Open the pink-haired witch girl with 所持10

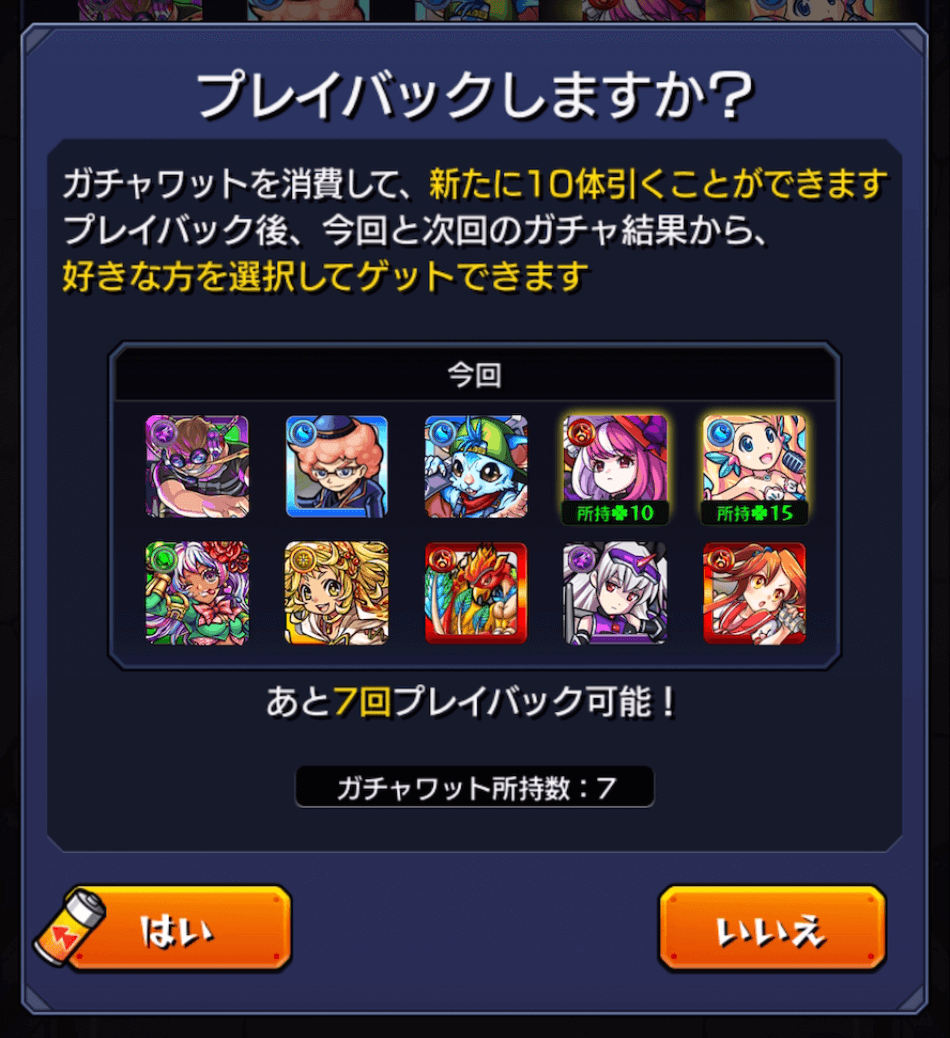(615, 468)
